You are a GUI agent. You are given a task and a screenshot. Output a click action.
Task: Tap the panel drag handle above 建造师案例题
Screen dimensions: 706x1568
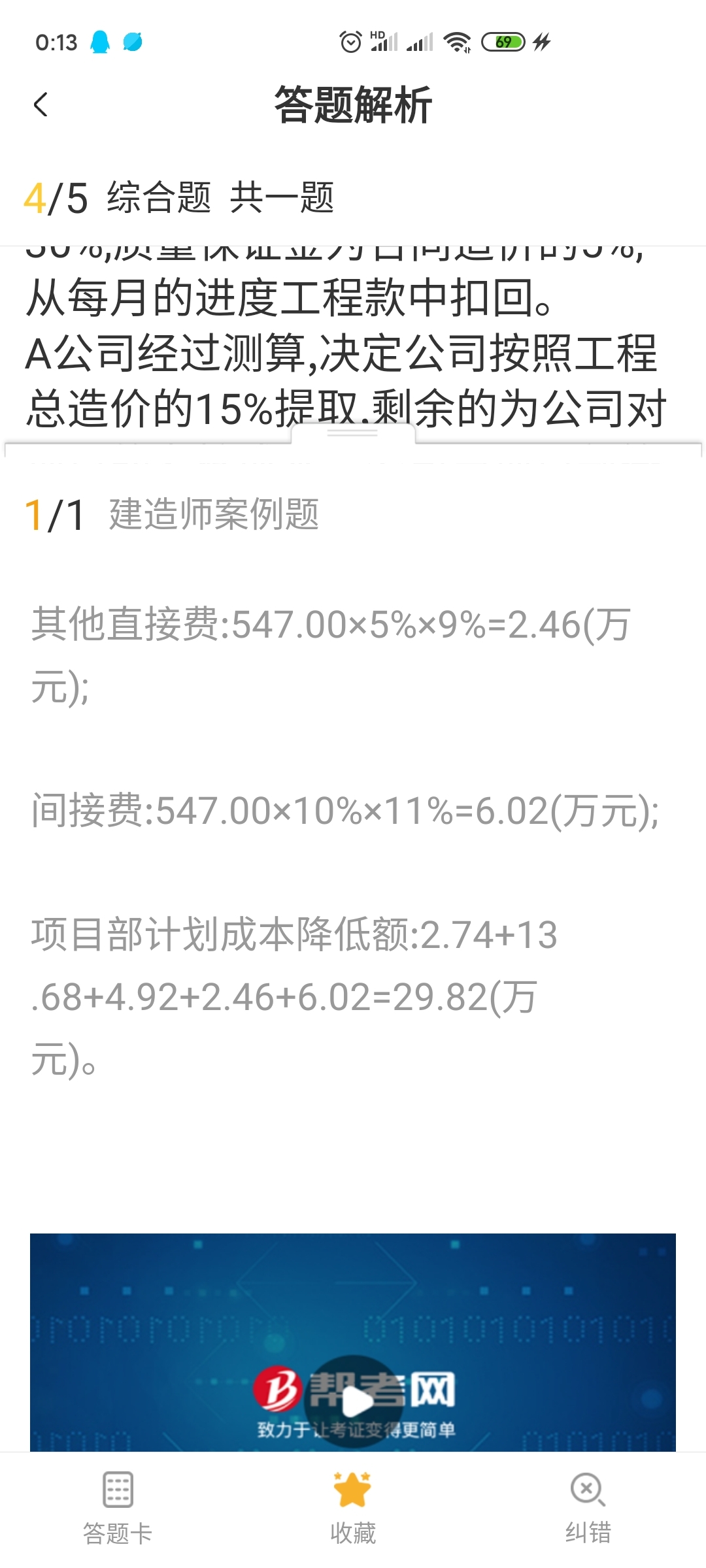point(353,434)
